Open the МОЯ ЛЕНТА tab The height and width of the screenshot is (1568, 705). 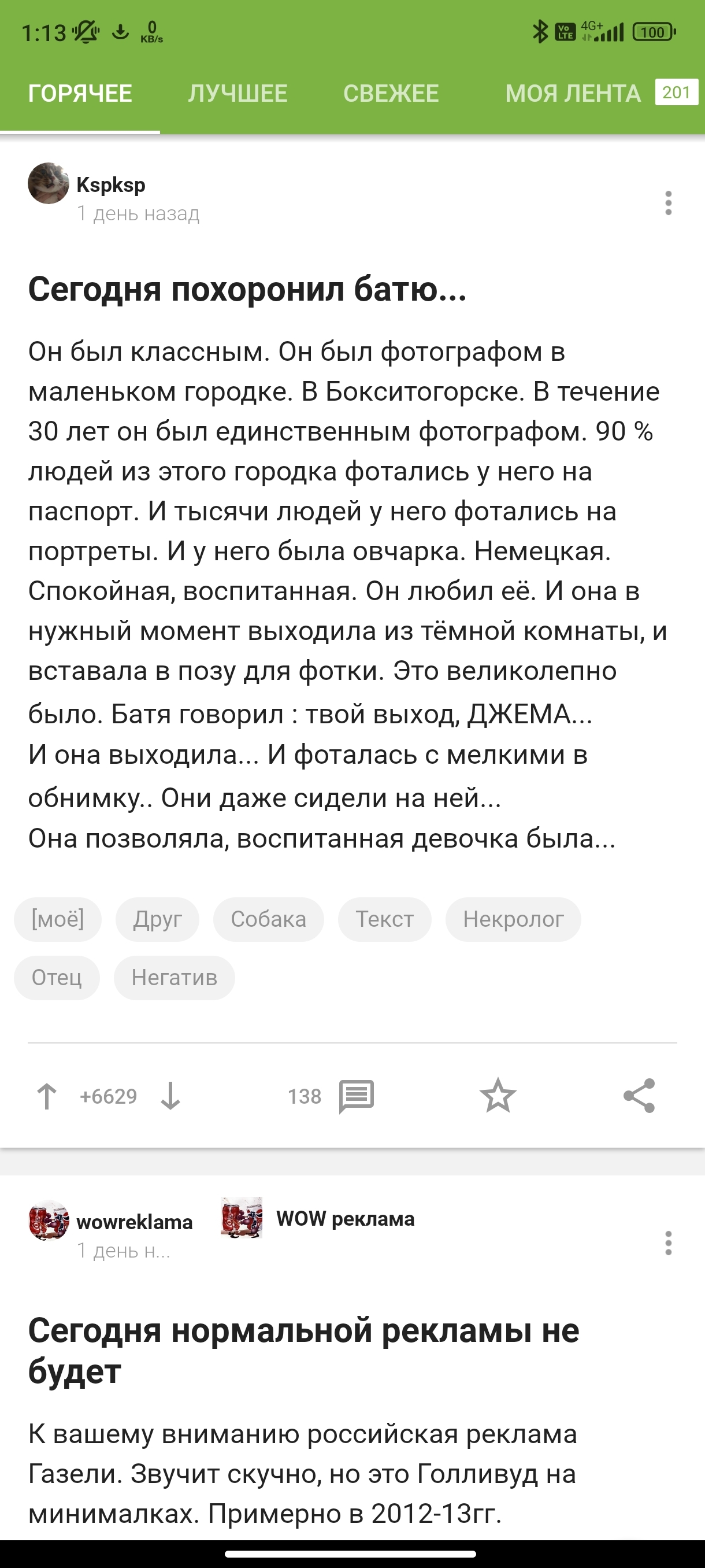573,94
